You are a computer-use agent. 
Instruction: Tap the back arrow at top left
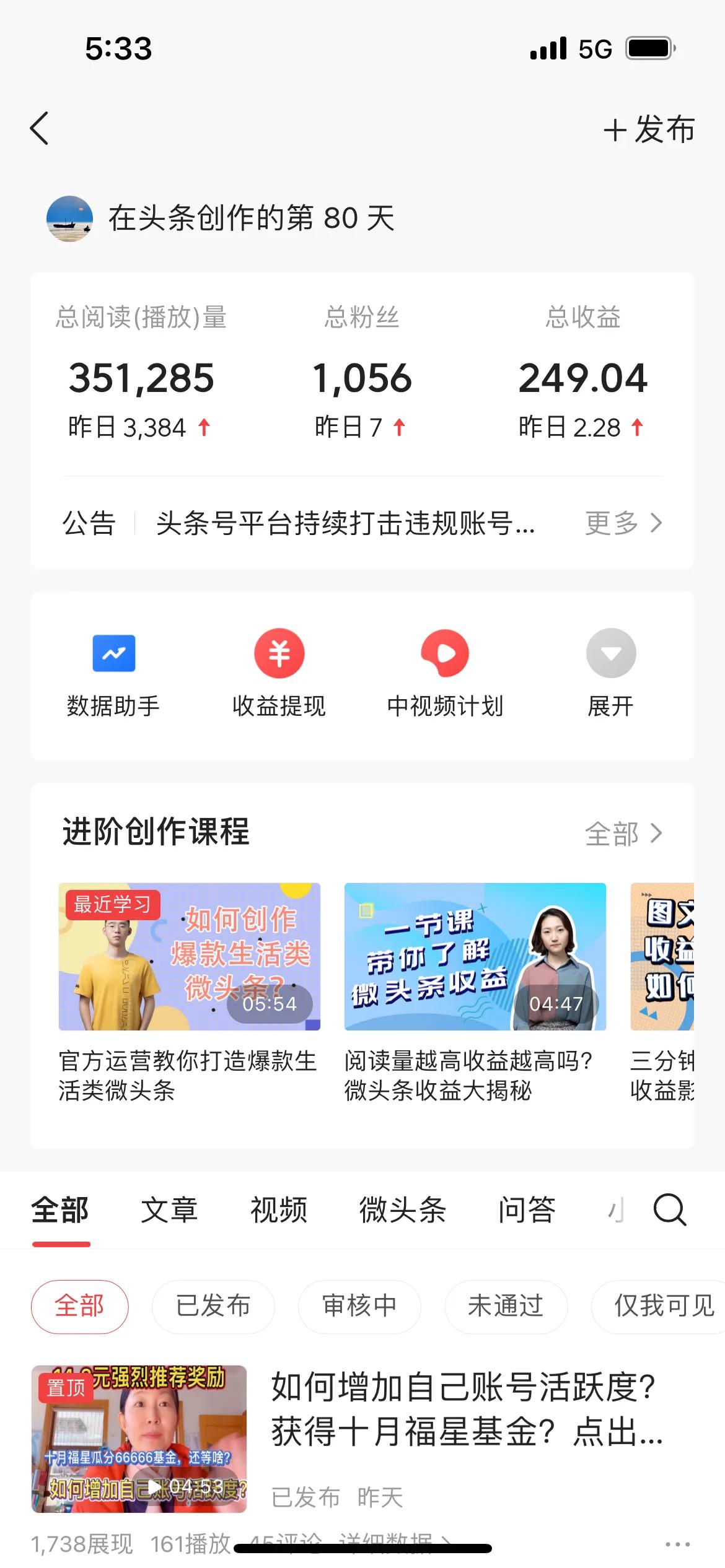[39, 129]
